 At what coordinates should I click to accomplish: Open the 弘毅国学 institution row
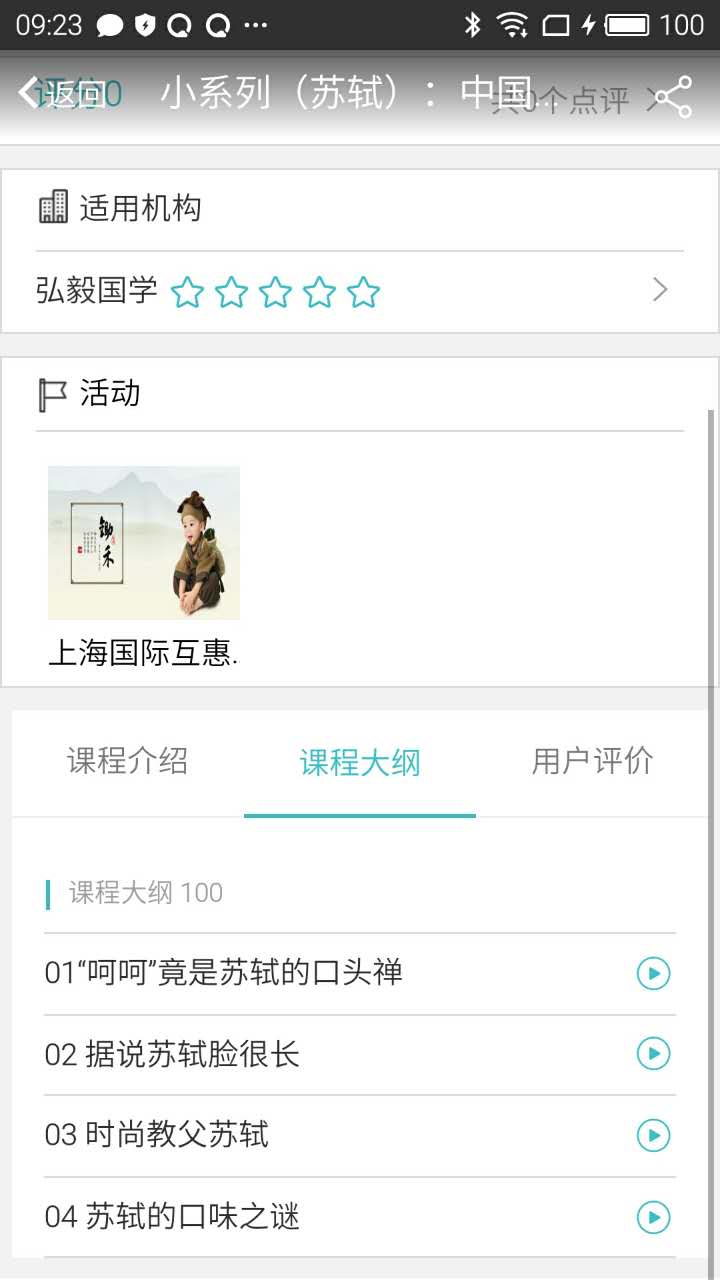pos(360,292)
